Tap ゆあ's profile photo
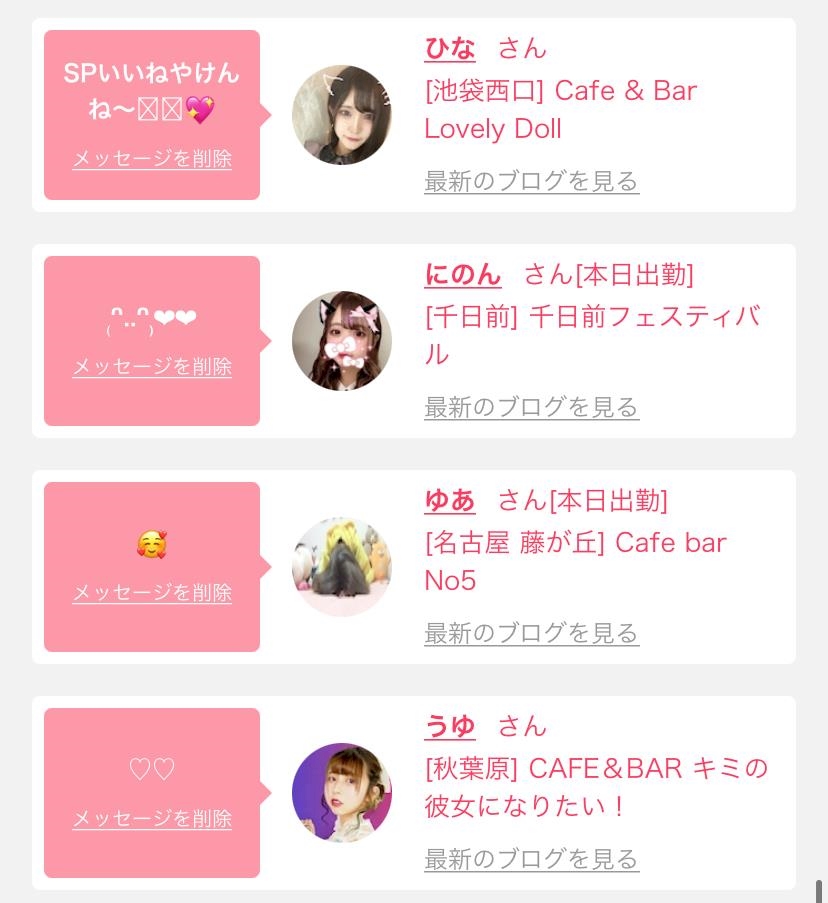This screenshot has width=828, height=903. click(341, 567)
